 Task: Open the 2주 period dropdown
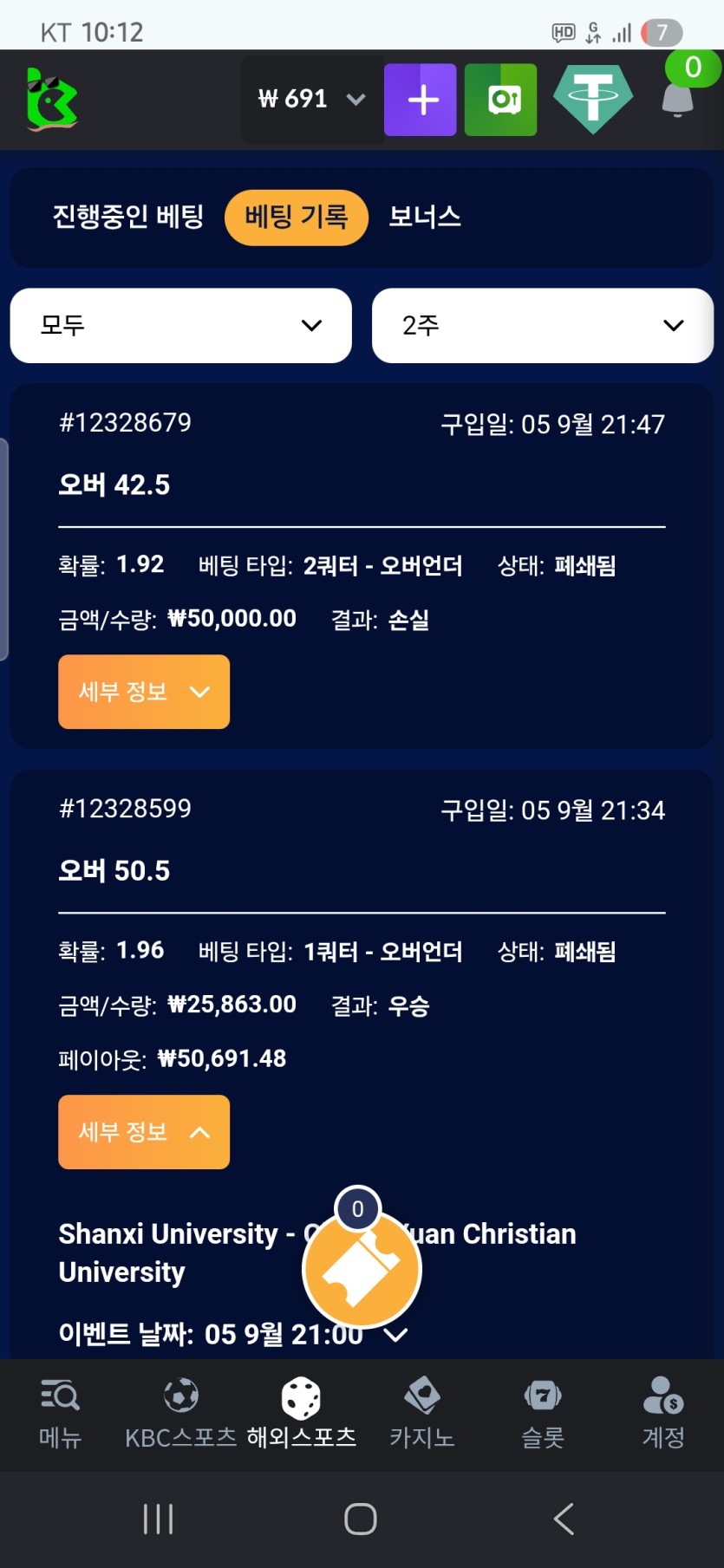tap(542, 325)
